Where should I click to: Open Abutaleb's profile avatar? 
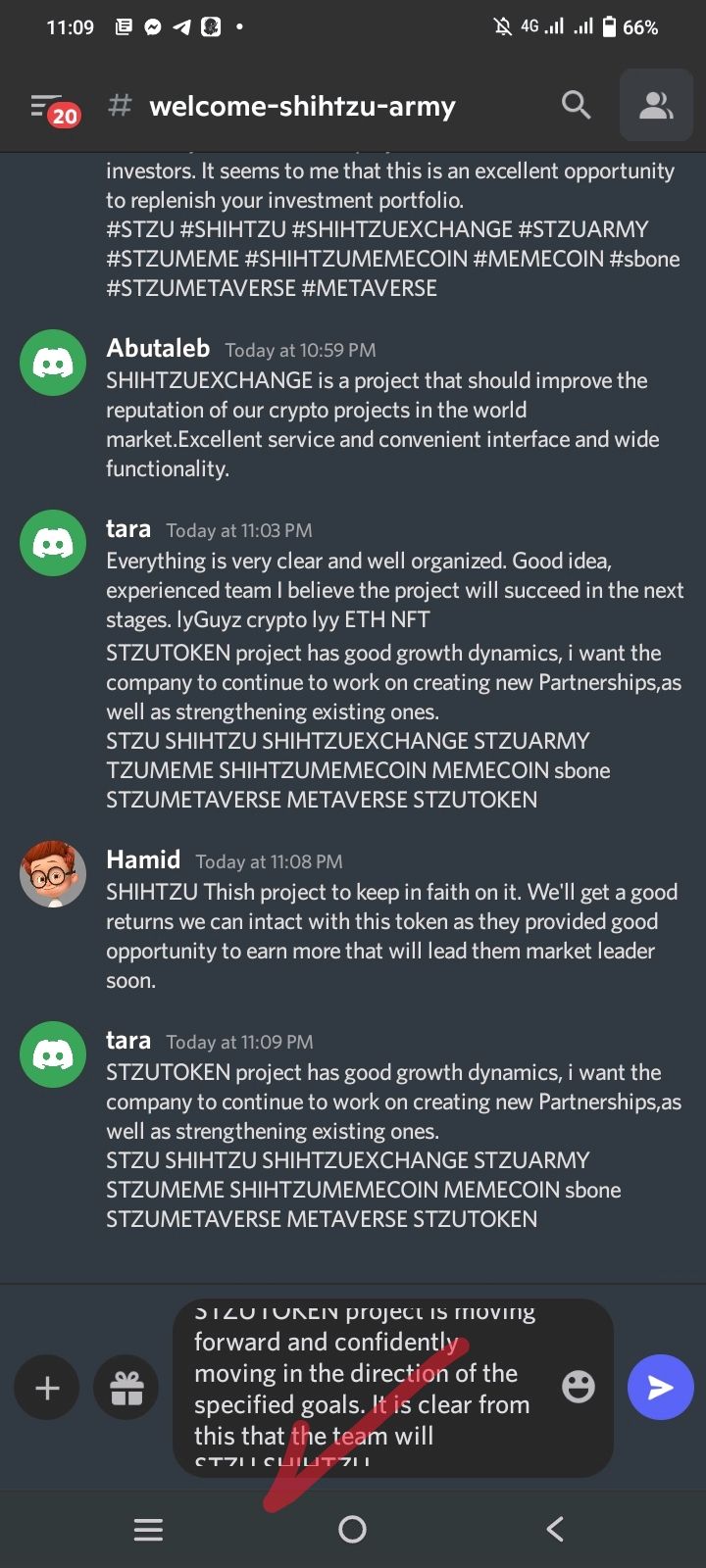click(53, 363)
